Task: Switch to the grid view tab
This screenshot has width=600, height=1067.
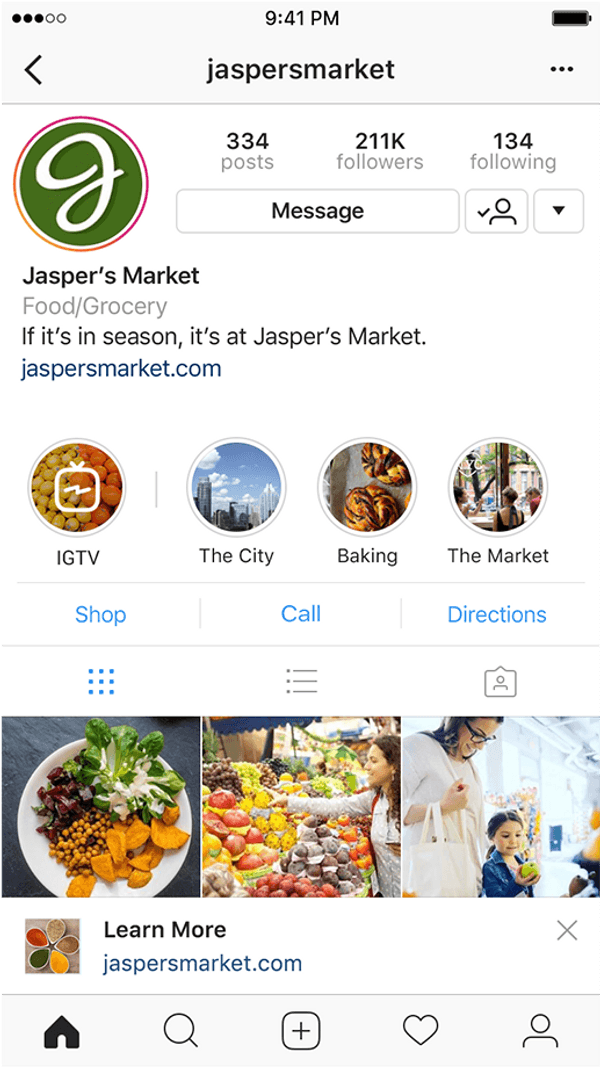Action: click(x=101, y=681)
